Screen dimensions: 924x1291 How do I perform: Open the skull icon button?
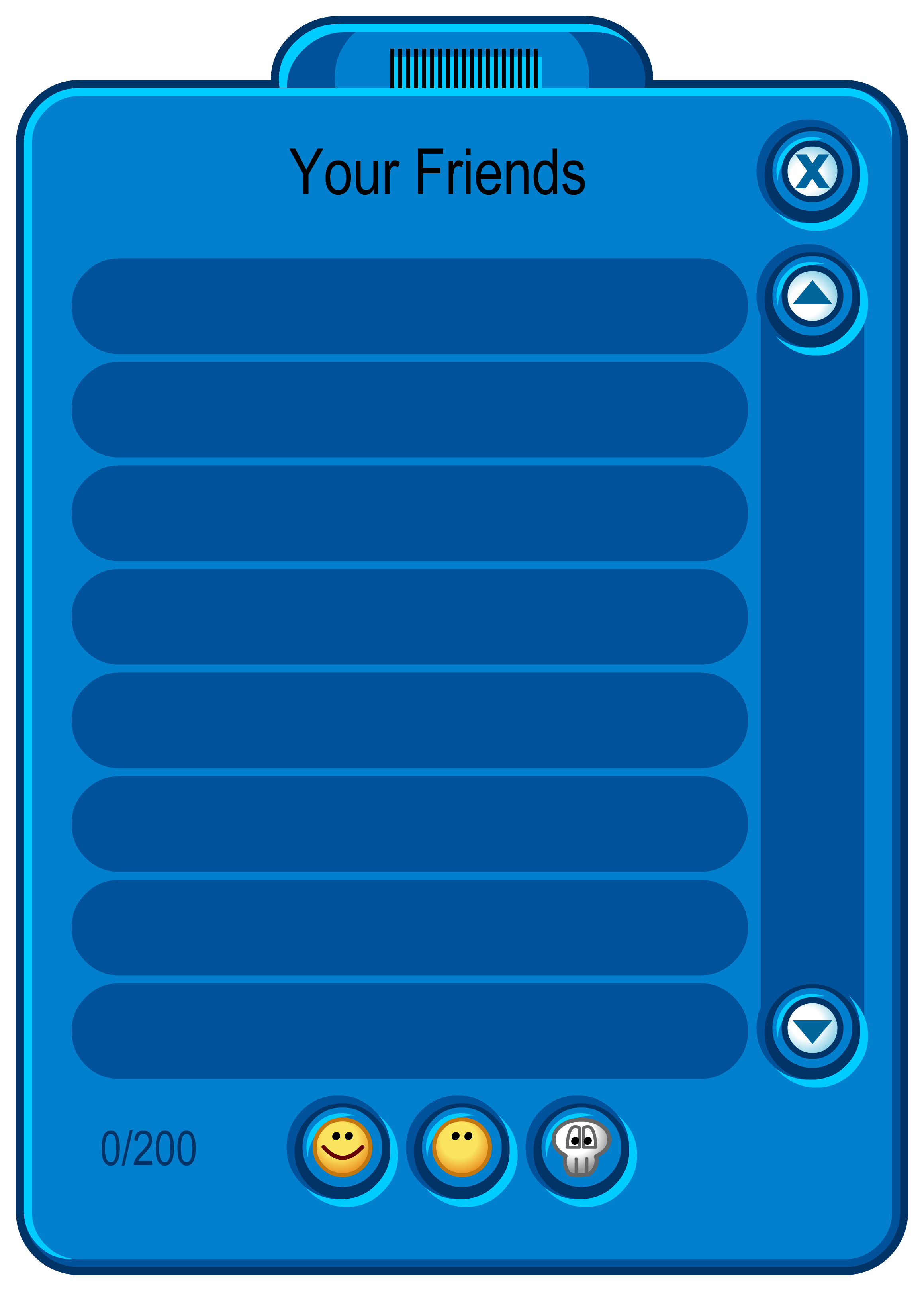[x=581, y=1146]
